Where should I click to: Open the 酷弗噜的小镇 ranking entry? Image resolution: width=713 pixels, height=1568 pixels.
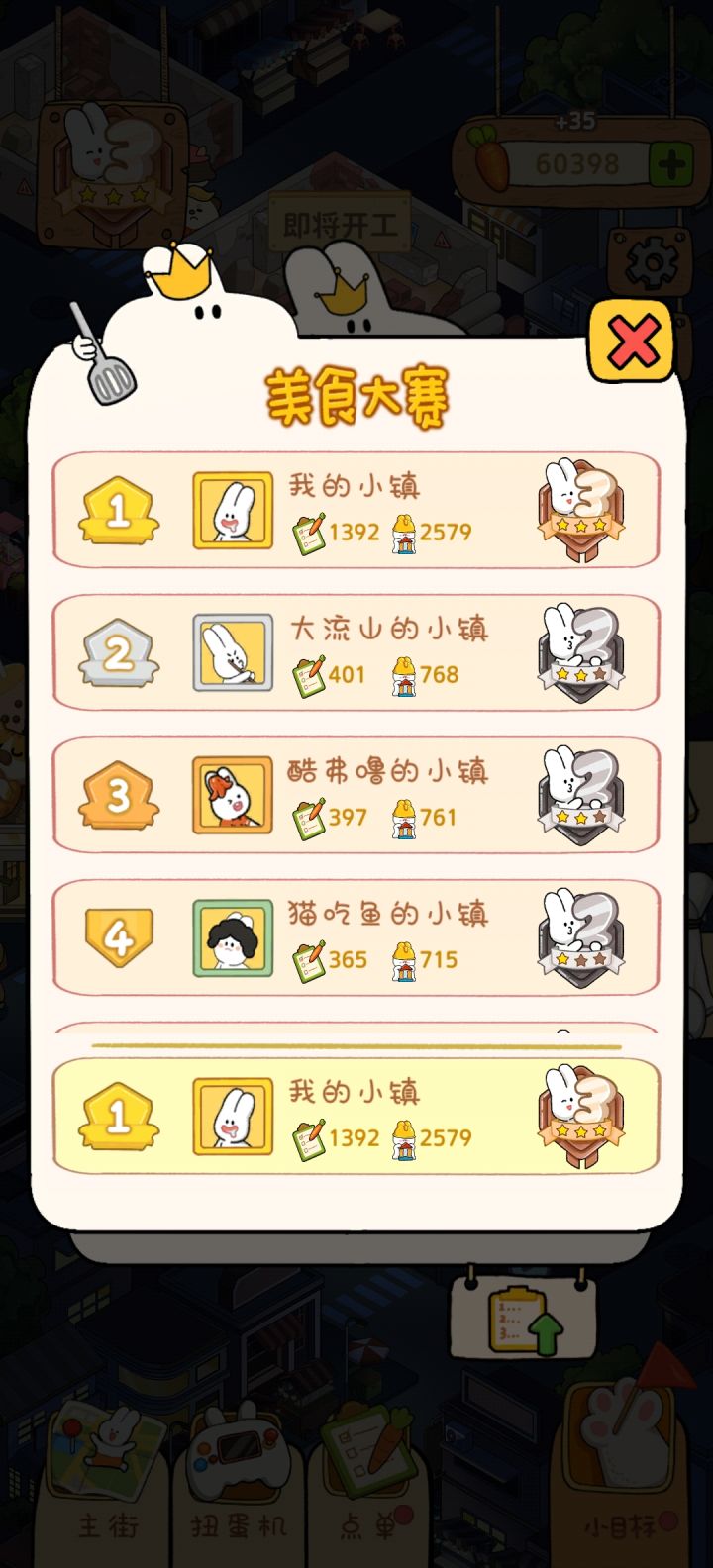coord(356,795)
